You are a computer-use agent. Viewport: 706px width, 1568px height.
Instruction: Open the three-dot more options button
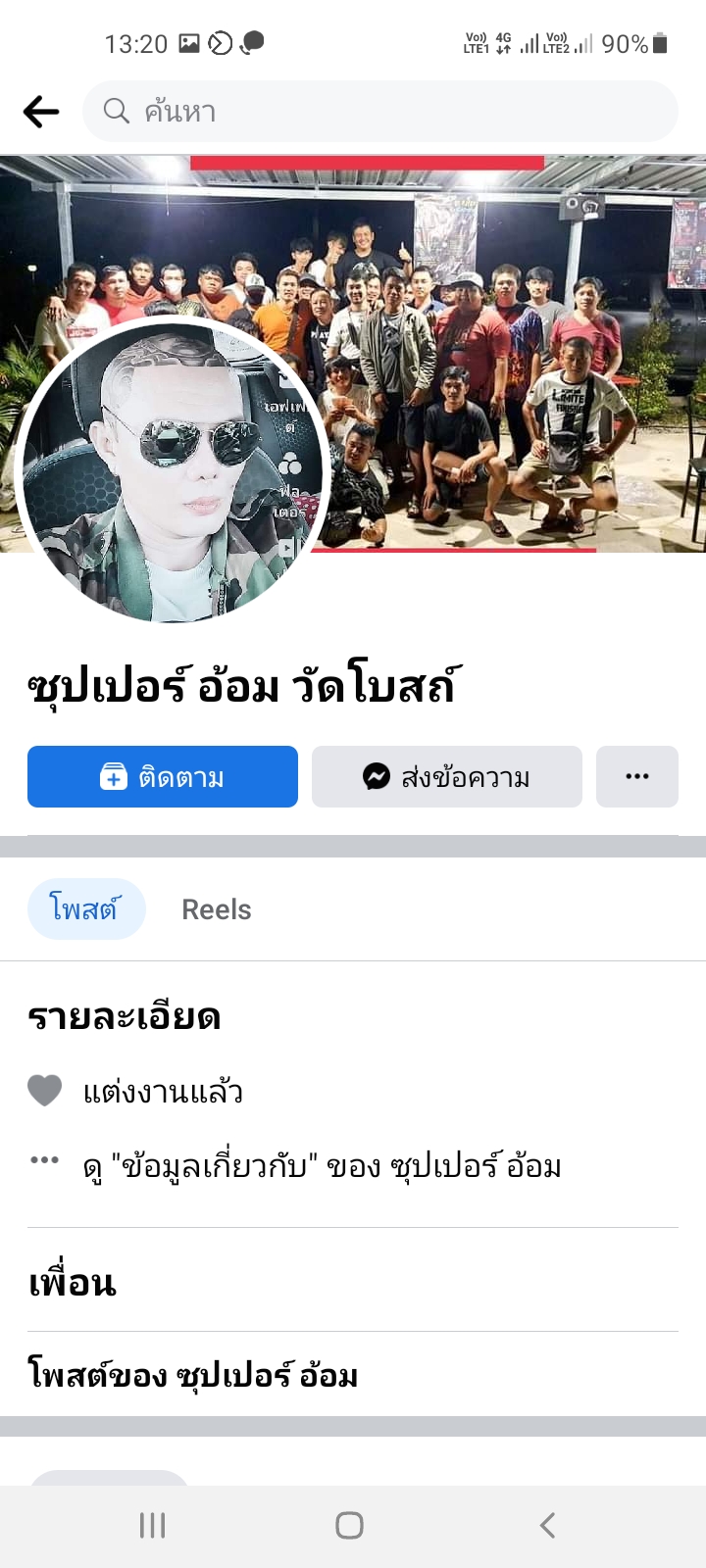(637, 777)
